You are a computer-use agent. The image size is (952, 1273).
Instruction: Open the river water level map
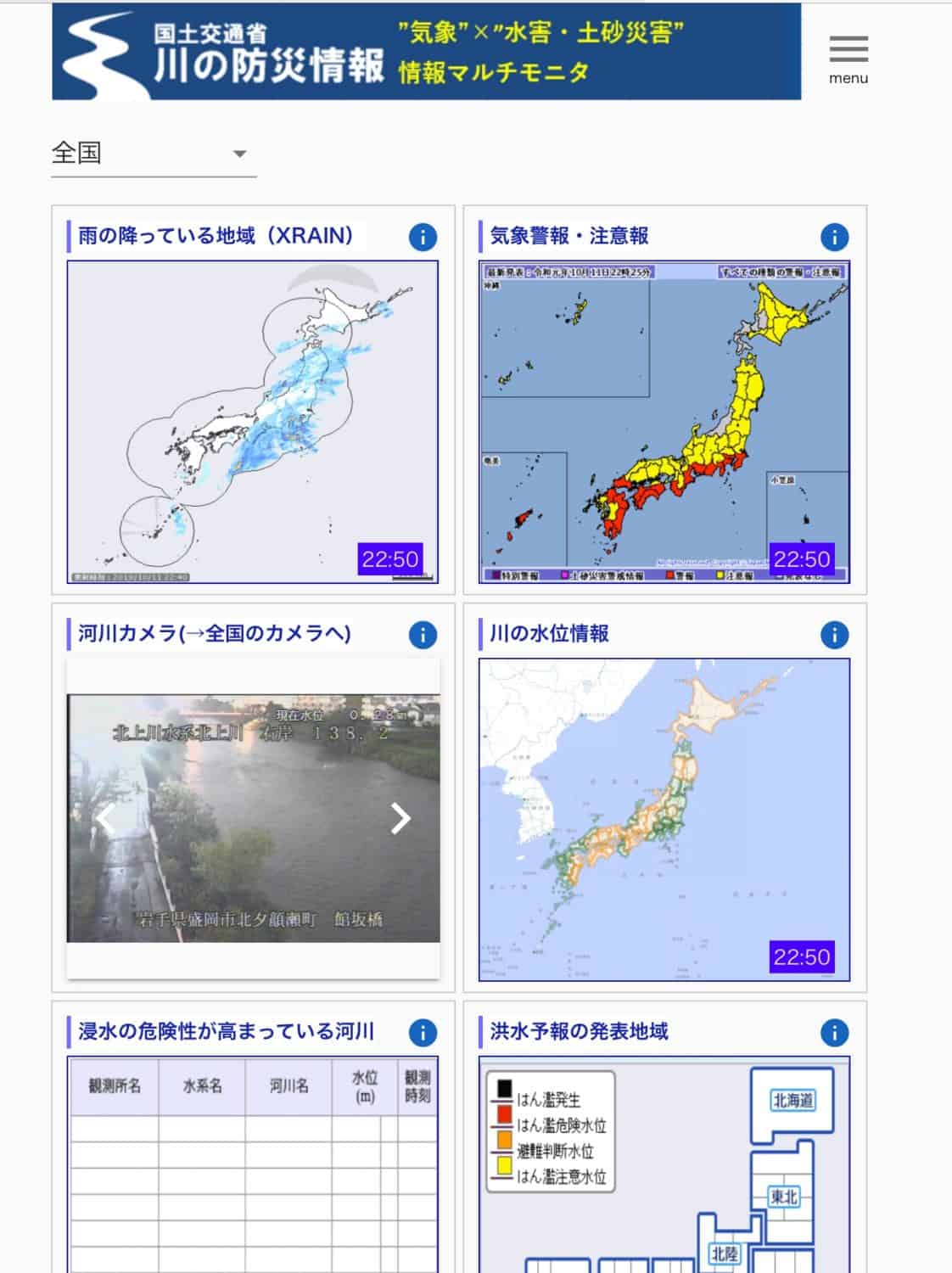coord(664,820)
